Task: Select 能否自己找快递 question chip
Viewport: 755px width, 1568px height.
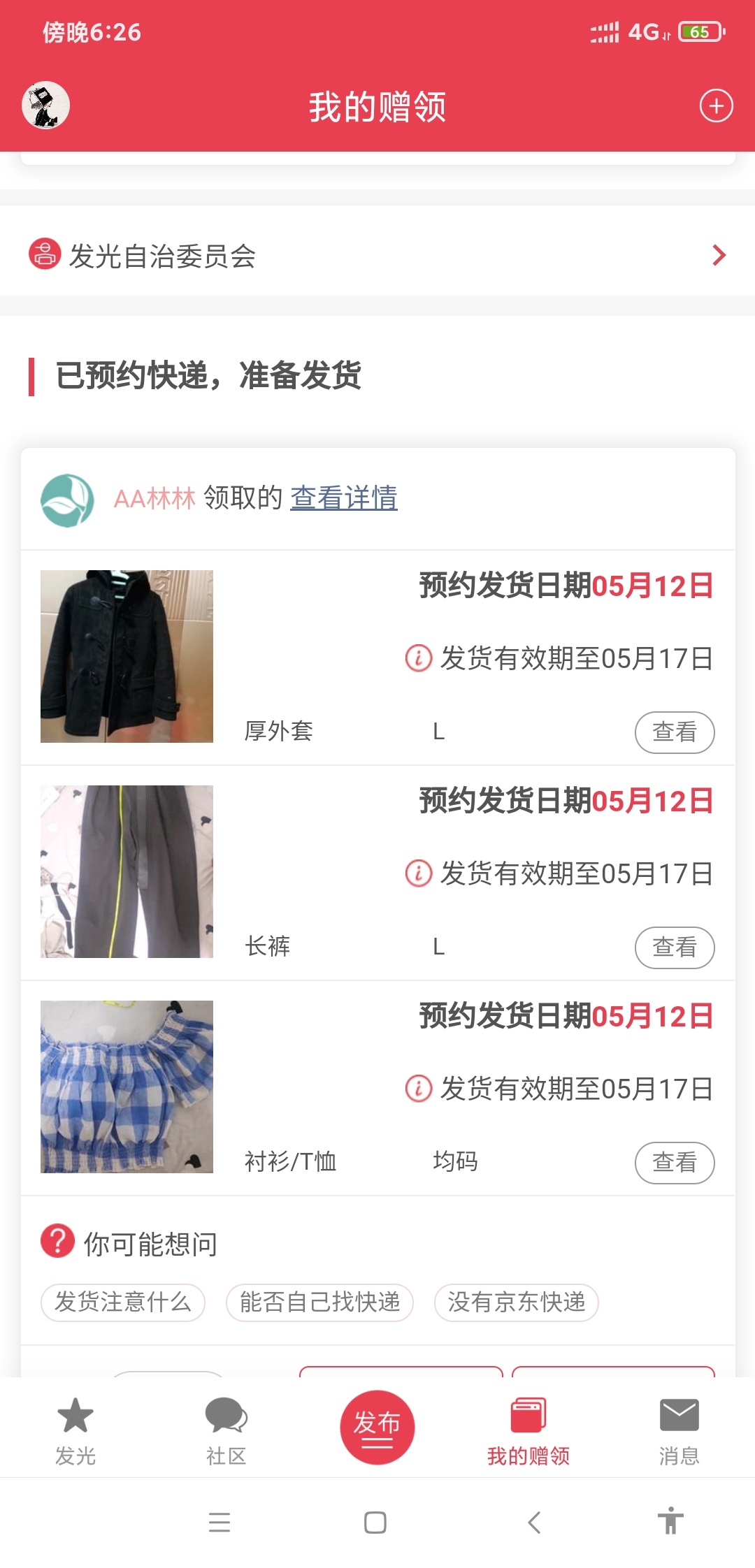Action: click(x=319, y=1302)
